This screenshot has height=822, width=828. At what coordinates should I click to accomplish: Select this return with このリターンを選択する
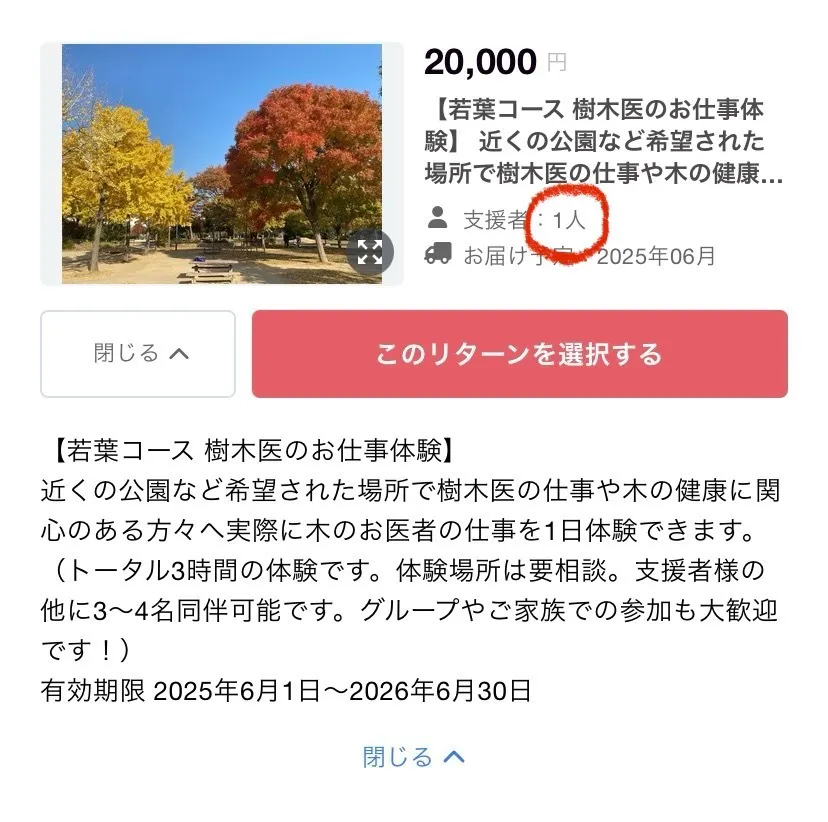519,354
